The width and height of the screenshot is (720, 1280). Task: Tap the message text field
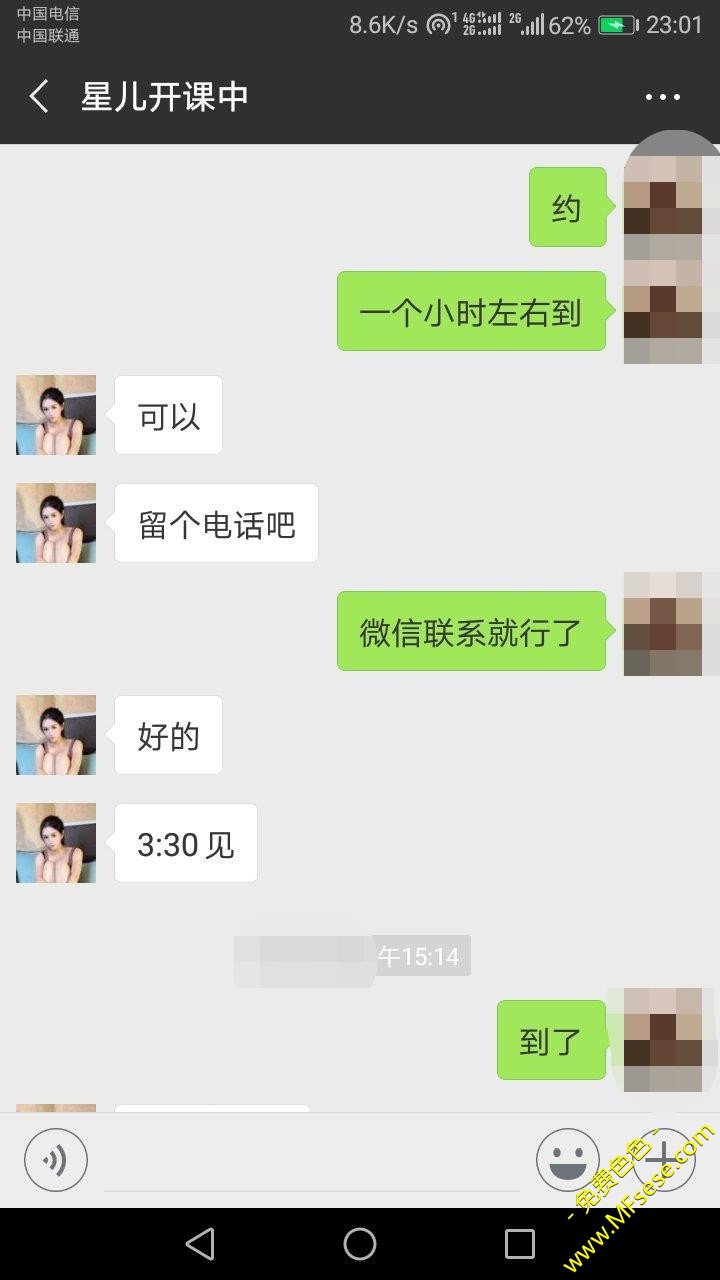(x=312, y=1162)
